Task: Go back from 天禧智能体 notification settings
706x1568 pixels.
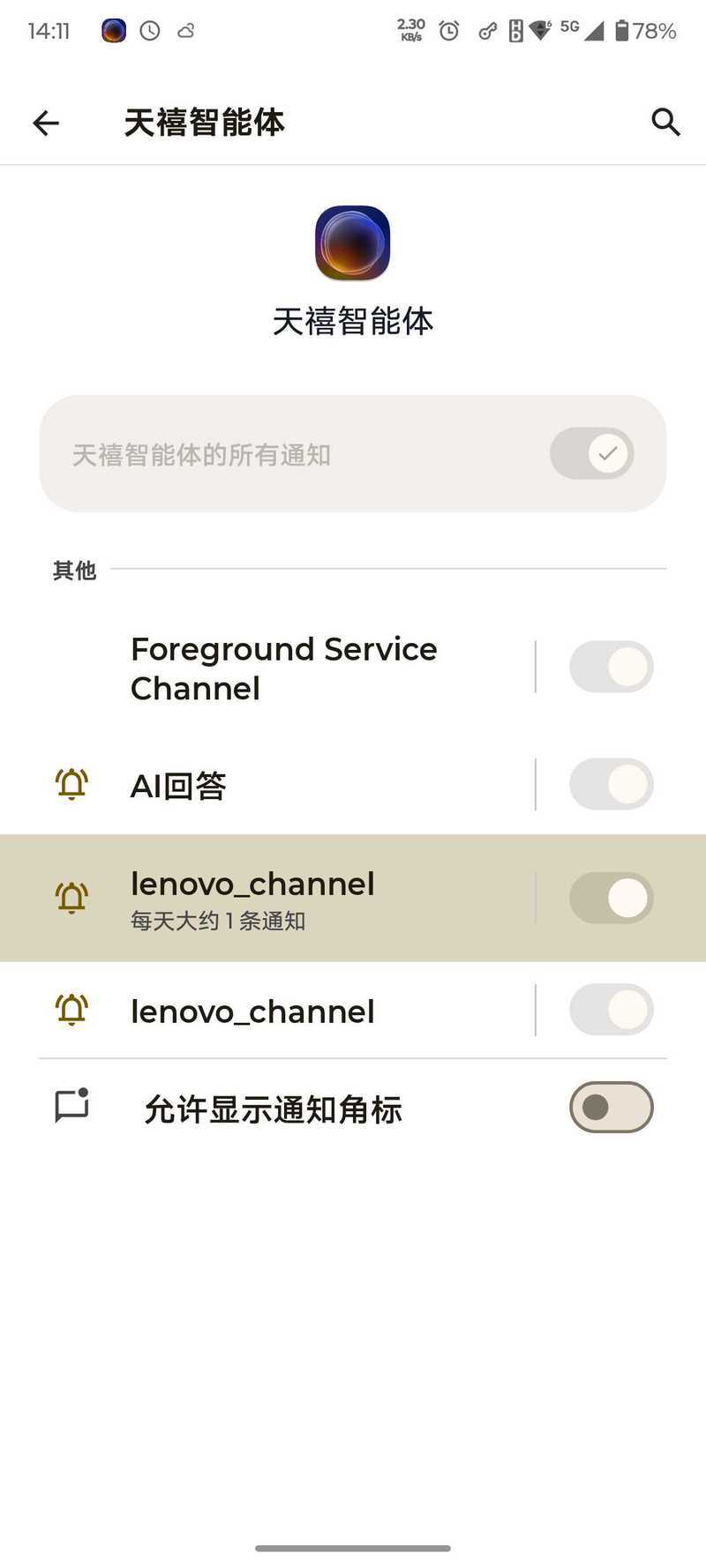Action: point(46,123)
